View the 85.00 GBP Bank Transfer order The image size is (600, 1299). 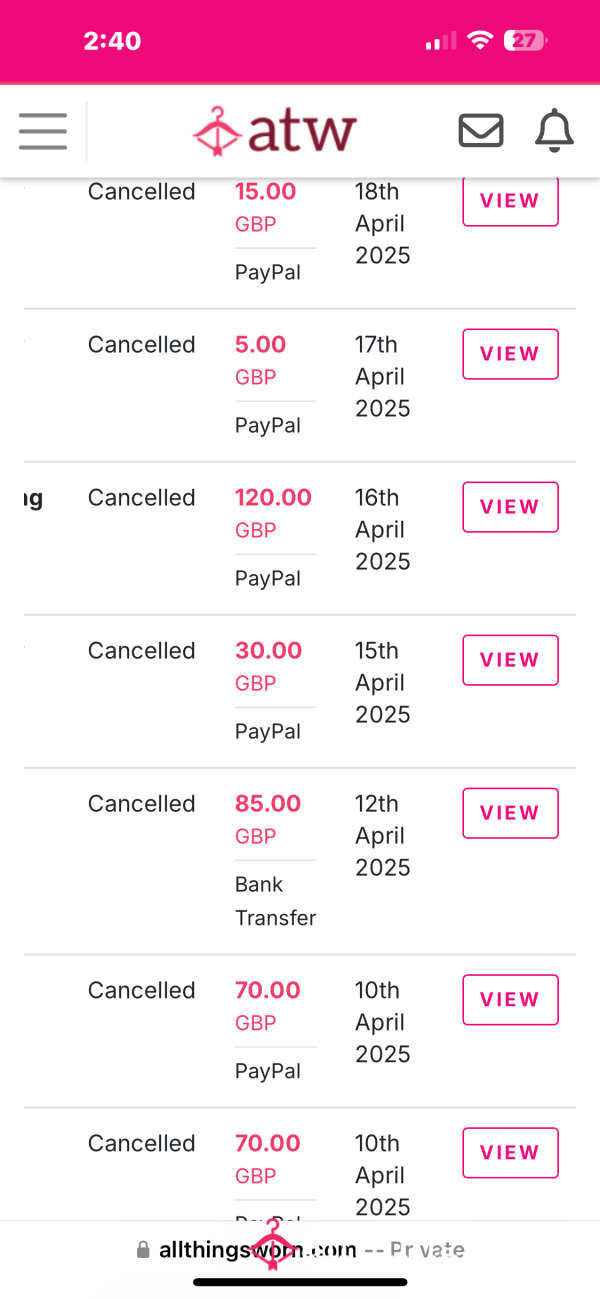coord(510,813)
